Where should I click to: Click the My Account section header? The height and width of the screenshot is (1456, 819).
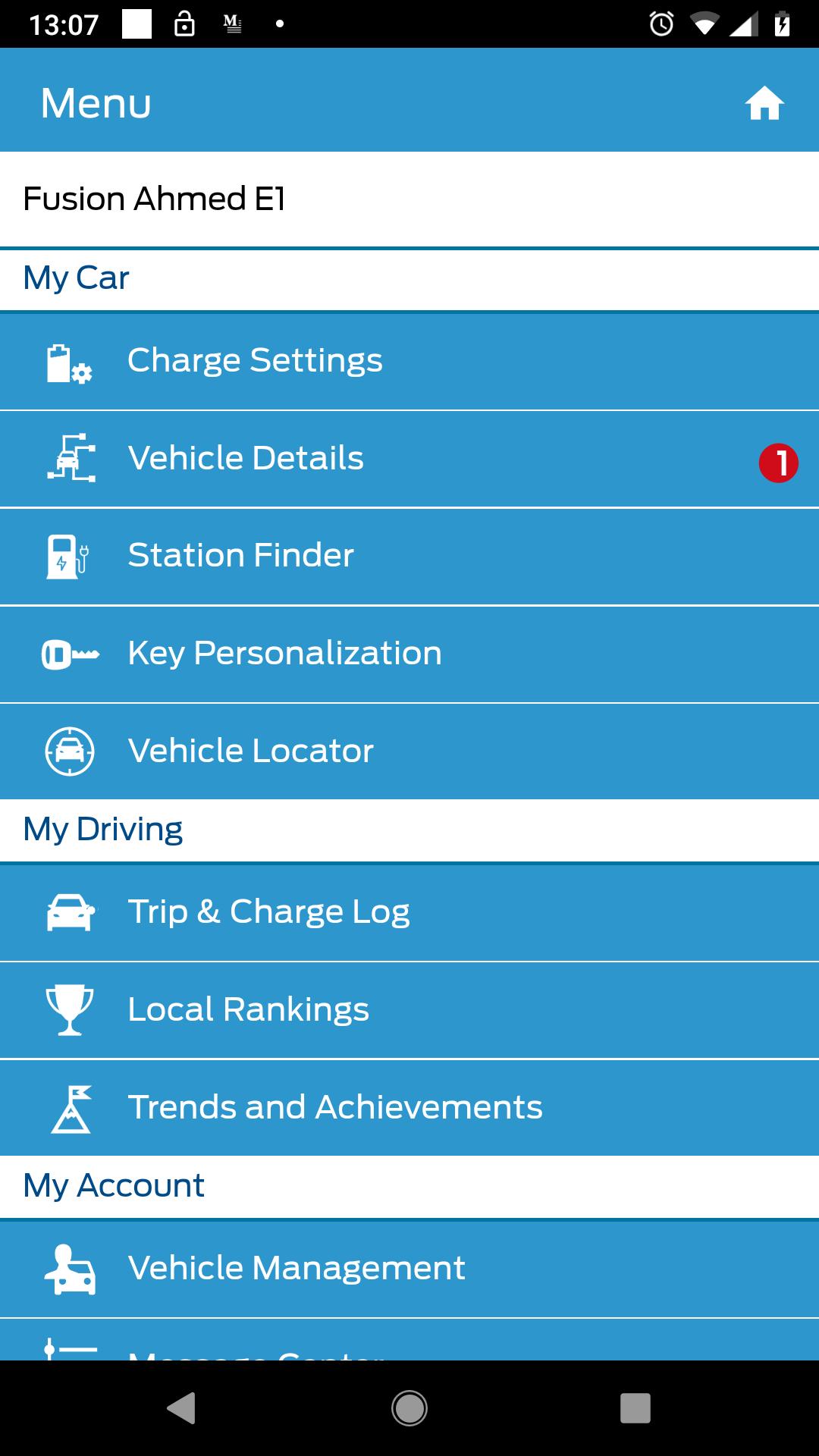[113, 1185]
